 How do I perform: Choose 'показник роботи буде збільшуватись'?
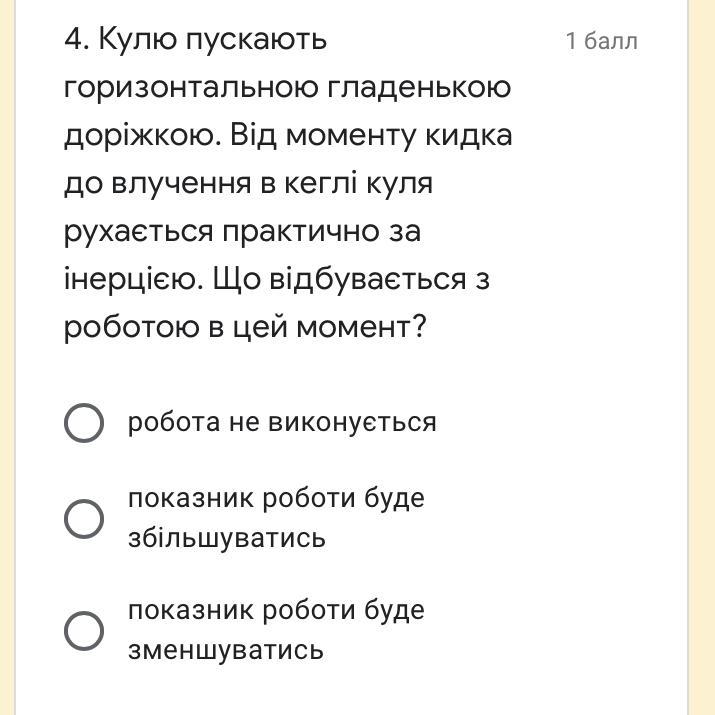click(84, 519)
